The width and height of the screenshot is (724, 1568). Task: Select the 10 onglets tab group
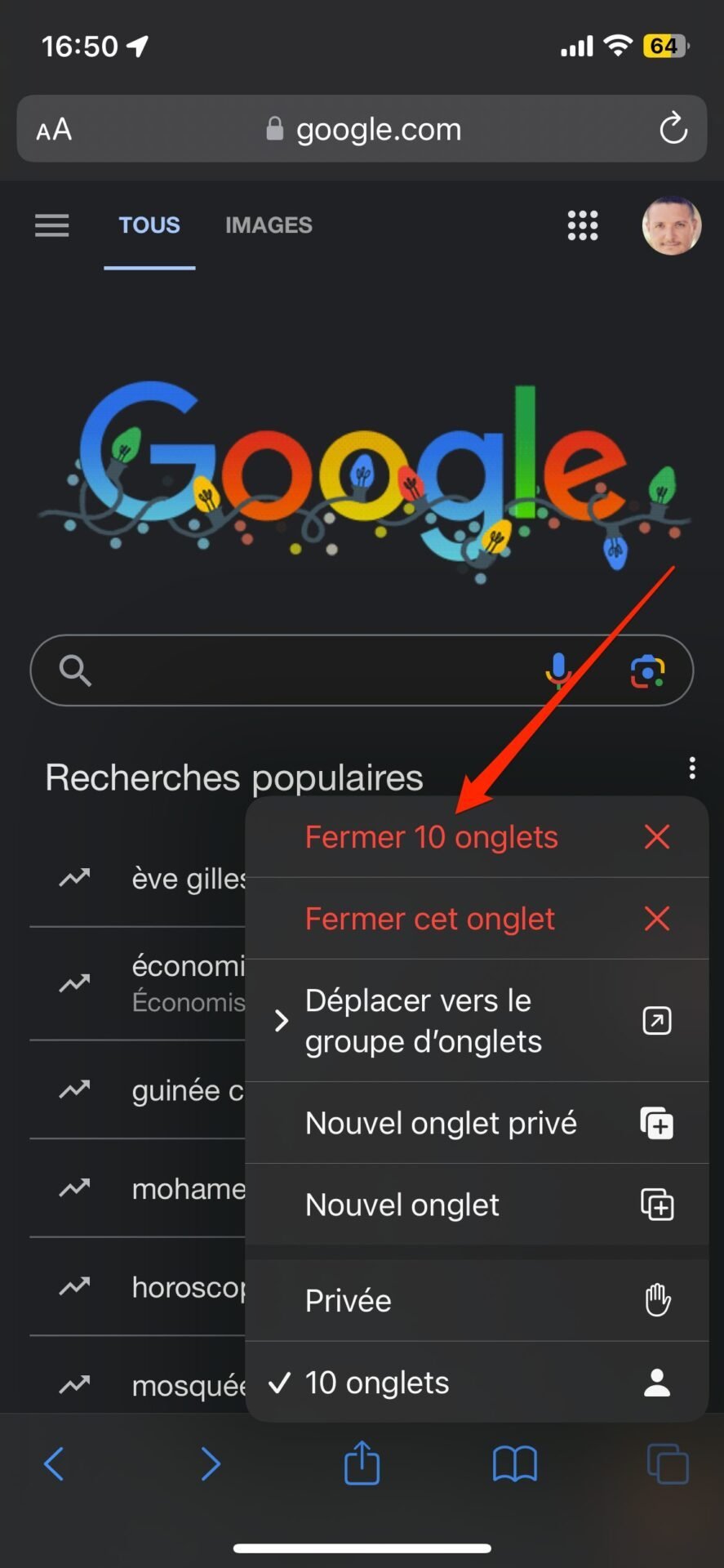477,1382
